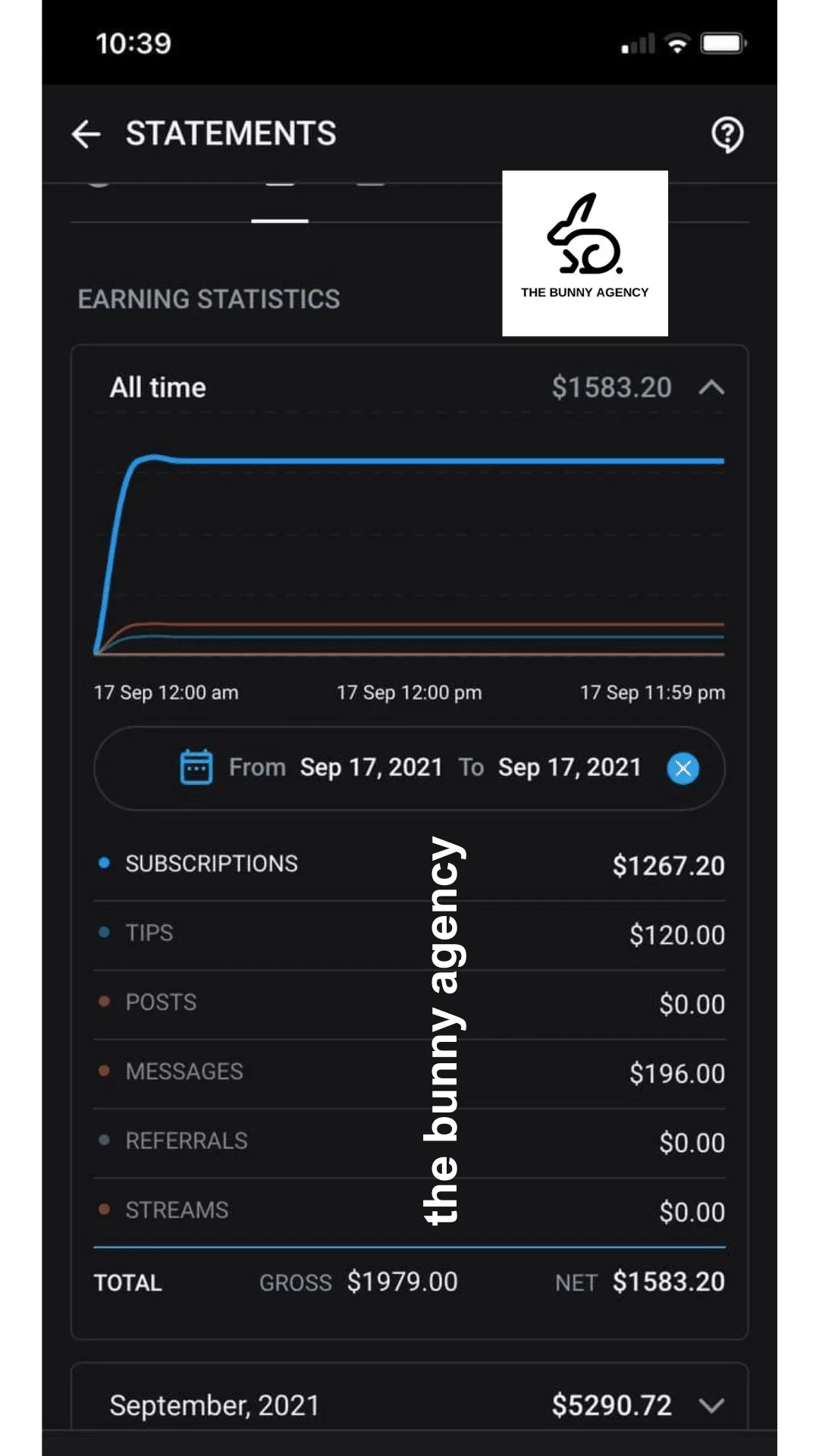The image size is (819, 1456).
Task: Toggle the MESSAGES series indicator dot
Action: (105, 1071)
